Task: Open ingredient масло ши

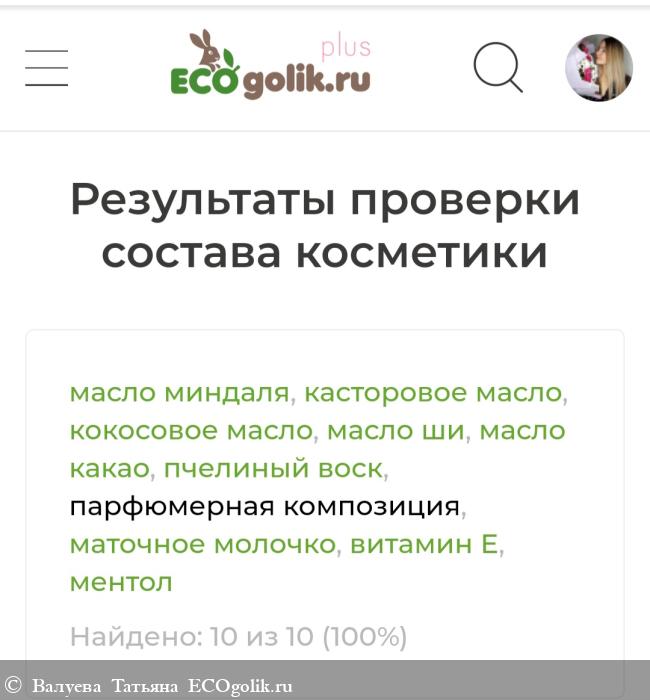Action: [x=396, y=431]
